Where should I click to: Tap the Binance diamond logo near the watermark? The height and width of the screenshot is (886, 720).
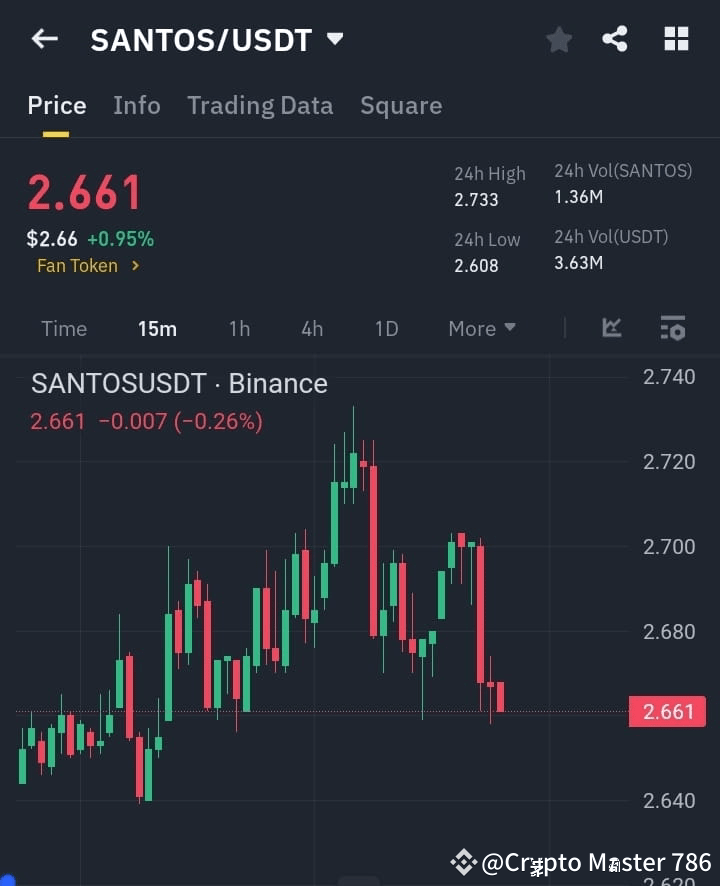click(463, 861)
